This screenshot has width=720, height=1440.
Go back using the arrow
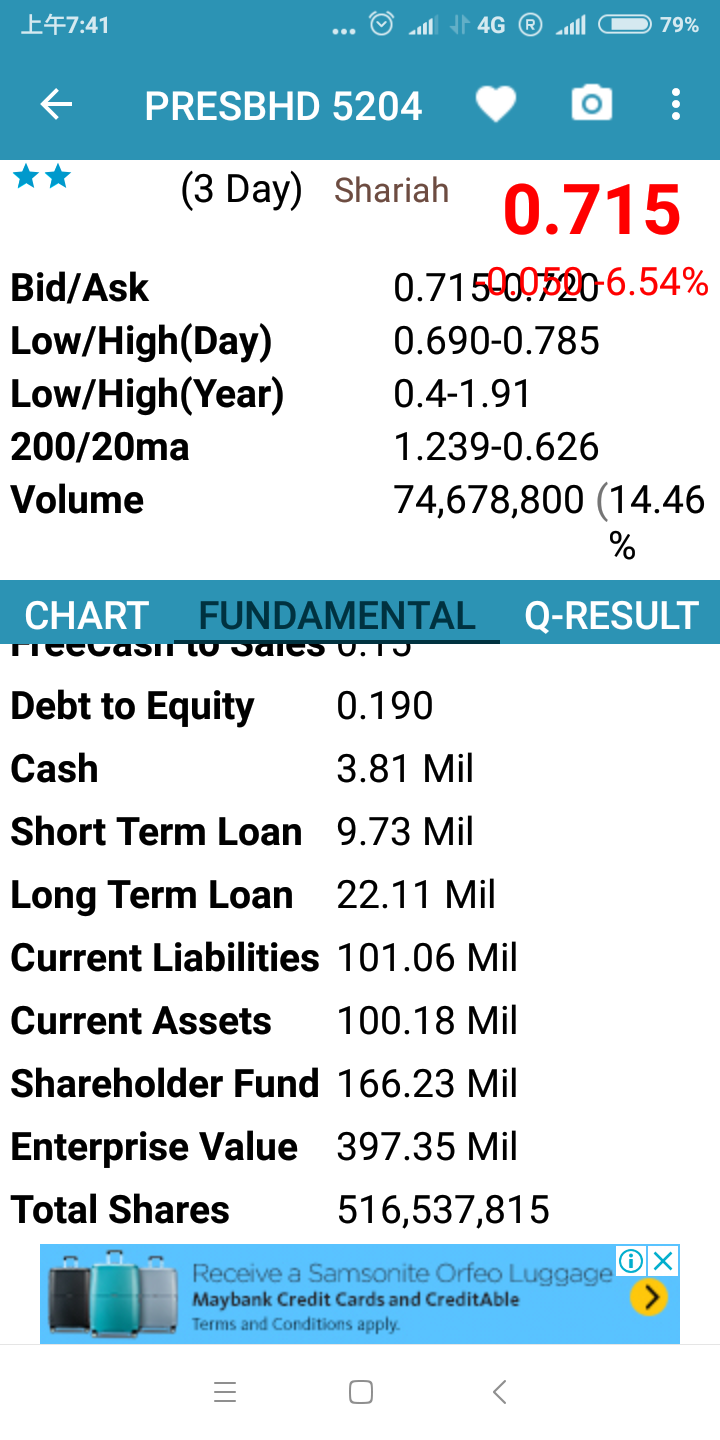pos(56,105)
